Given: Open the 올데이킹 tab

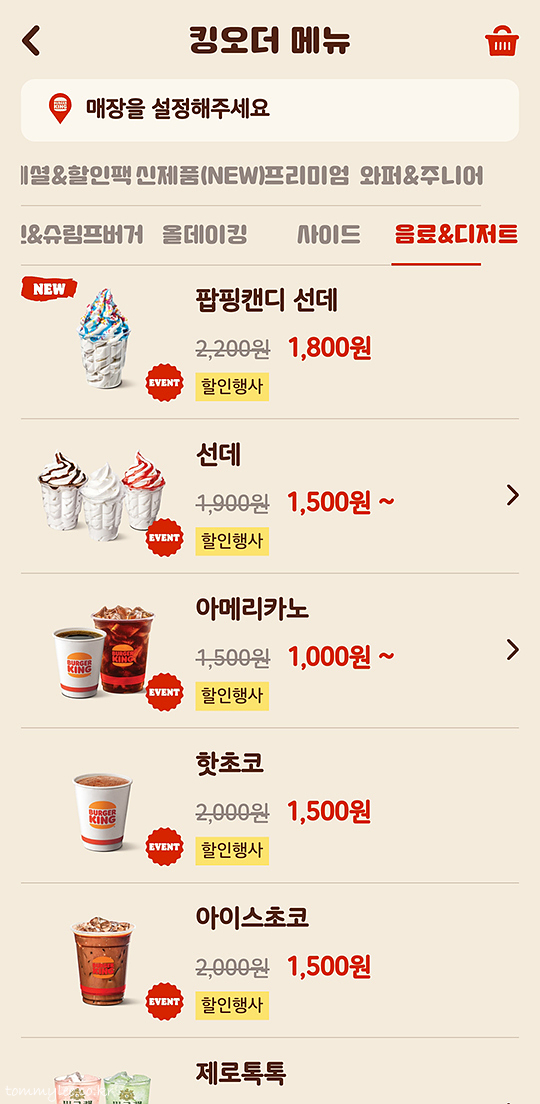Looking at the screenshot, I should 205,234.
